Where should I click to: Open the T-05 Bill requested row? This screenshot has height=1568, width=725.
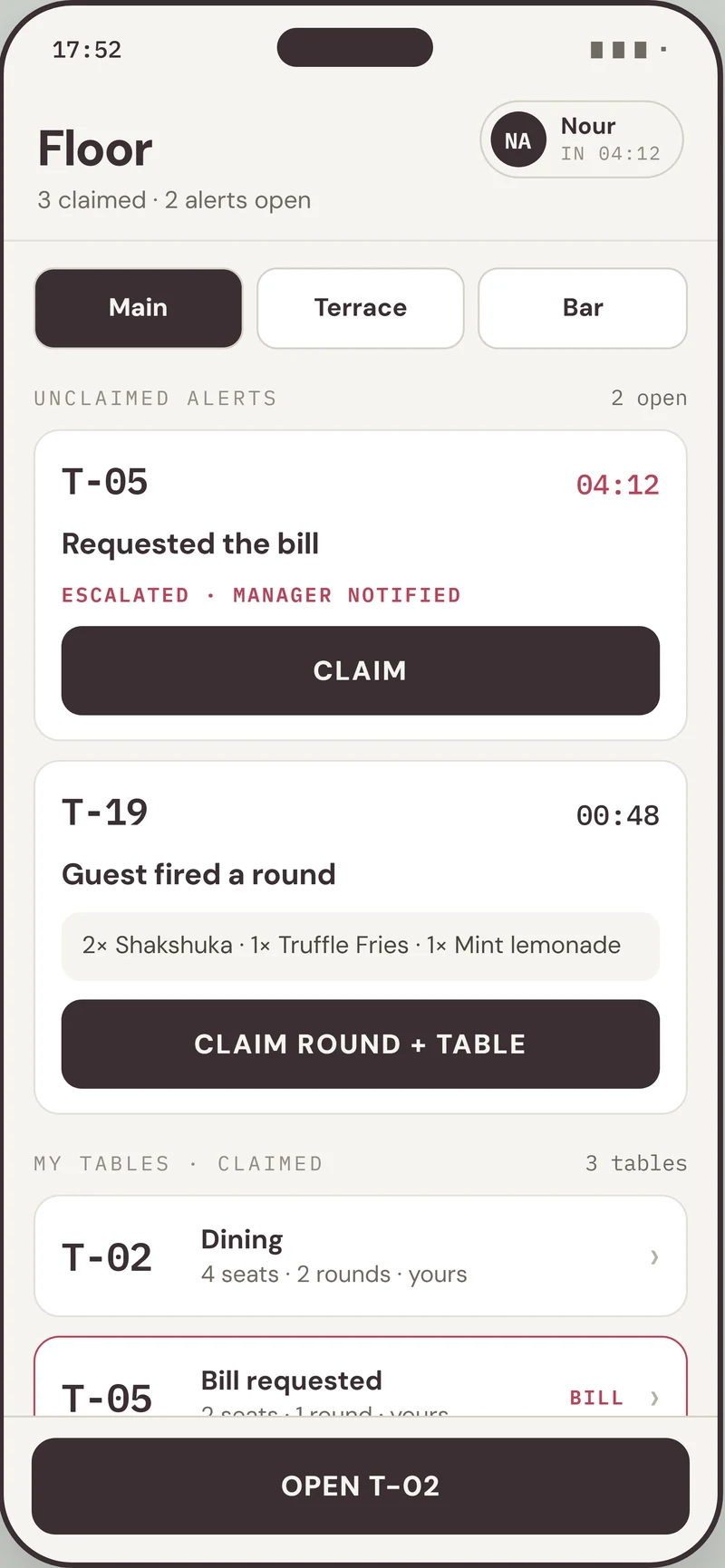point(361,1377)
